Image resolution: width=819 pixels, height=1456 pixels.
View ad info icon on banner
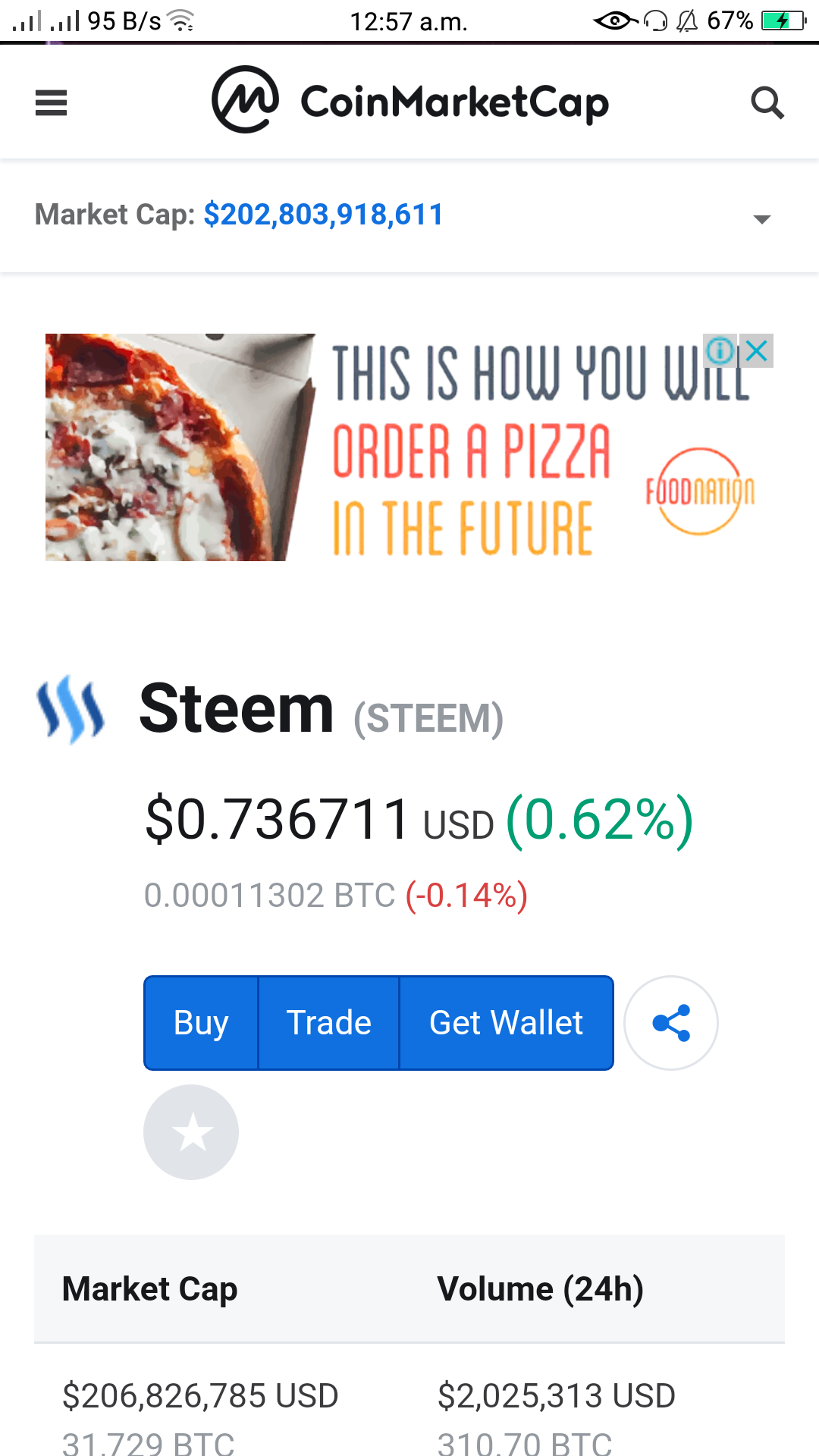(x=719, y=350)
